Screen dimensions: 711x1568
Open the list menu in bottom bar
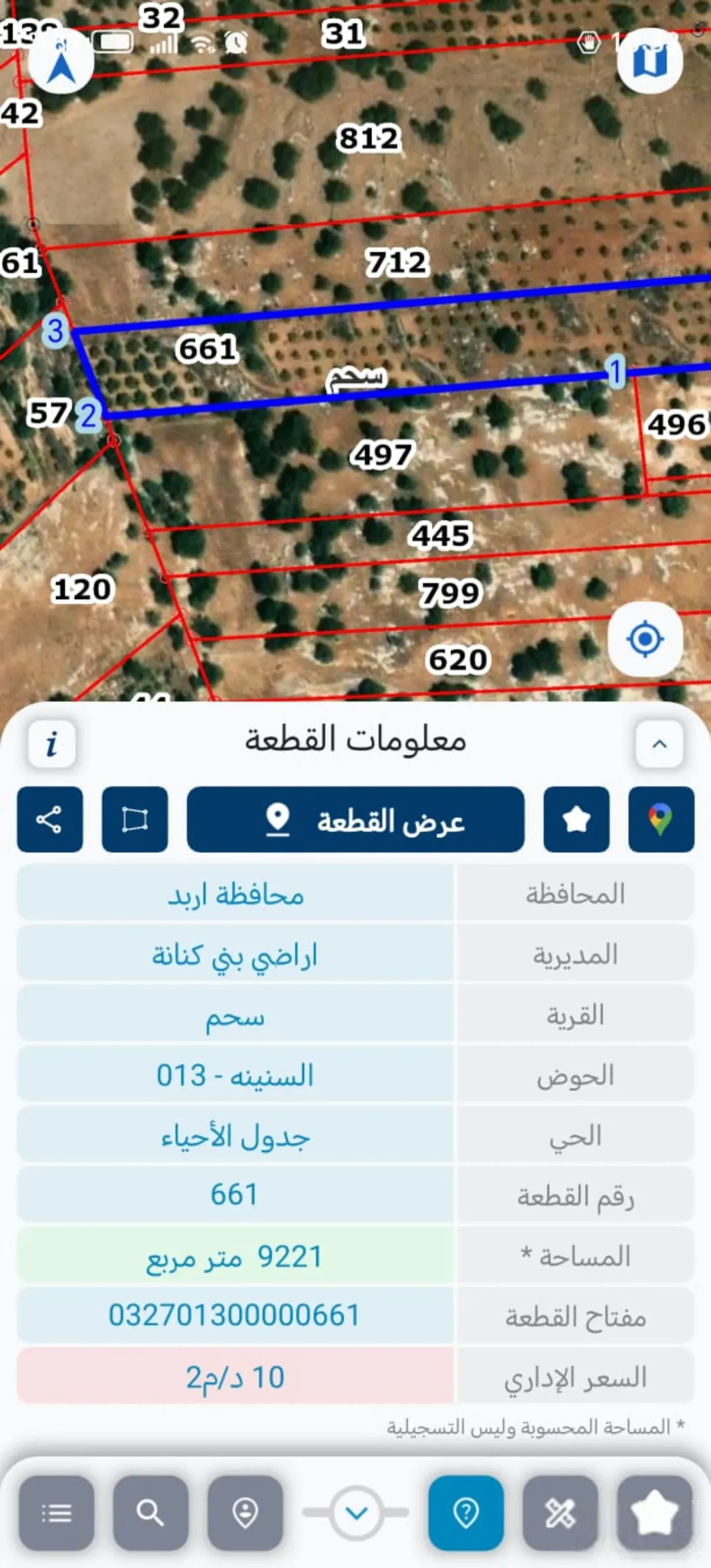click(56, 1513)
